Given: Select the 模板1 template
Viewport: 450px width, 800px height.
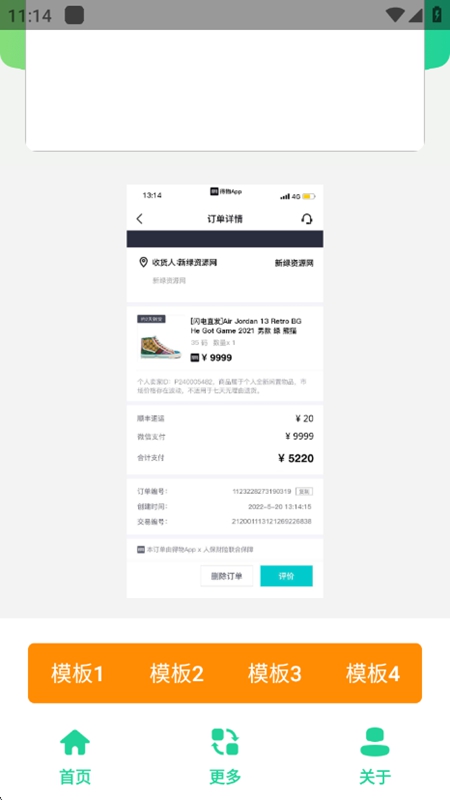Looking at the screenshot, I should 77,673.
